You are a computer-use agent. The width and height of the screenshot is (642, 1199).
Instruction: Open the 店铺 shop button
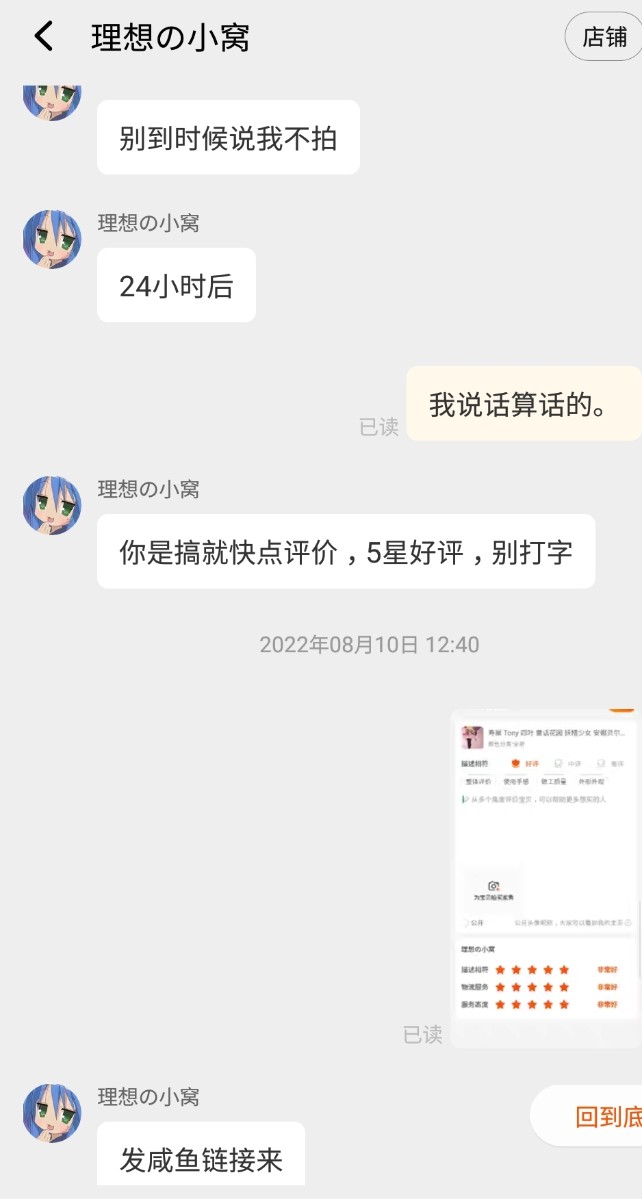click(604, 37)
